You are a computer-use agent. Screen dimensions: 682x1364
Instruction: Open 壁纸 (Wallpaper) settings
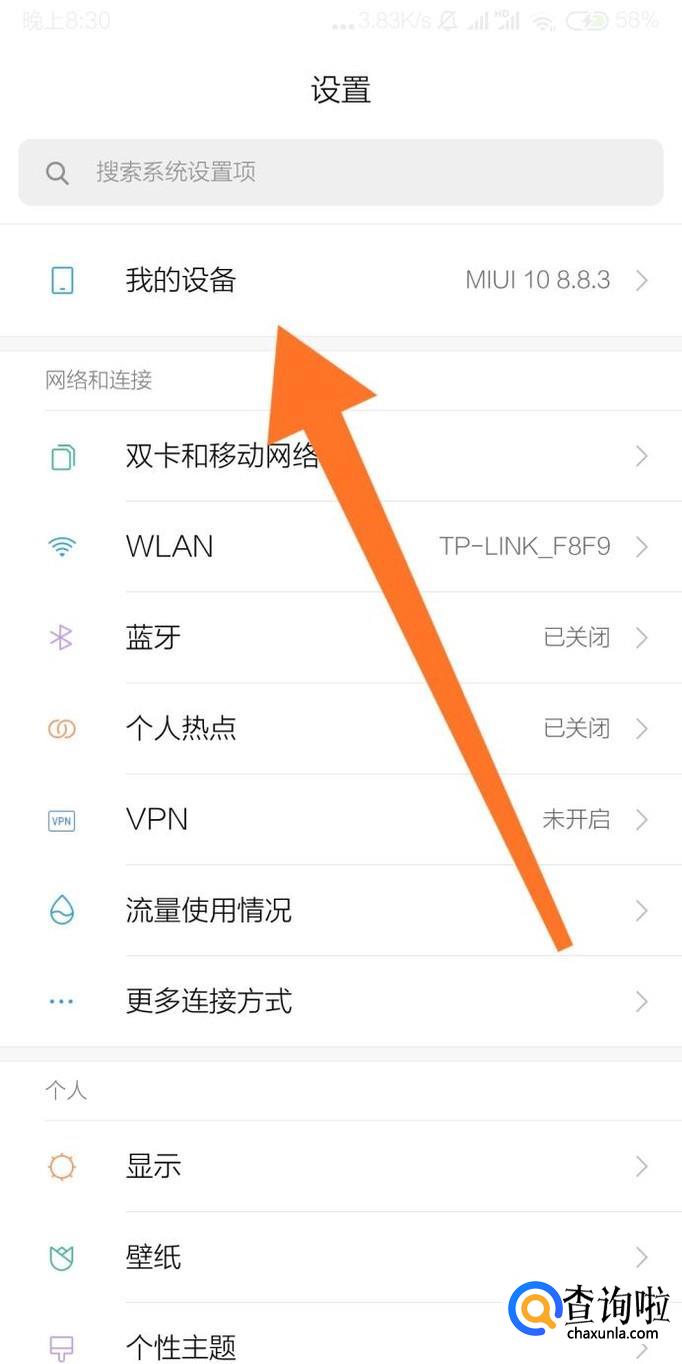point(341,1257)
